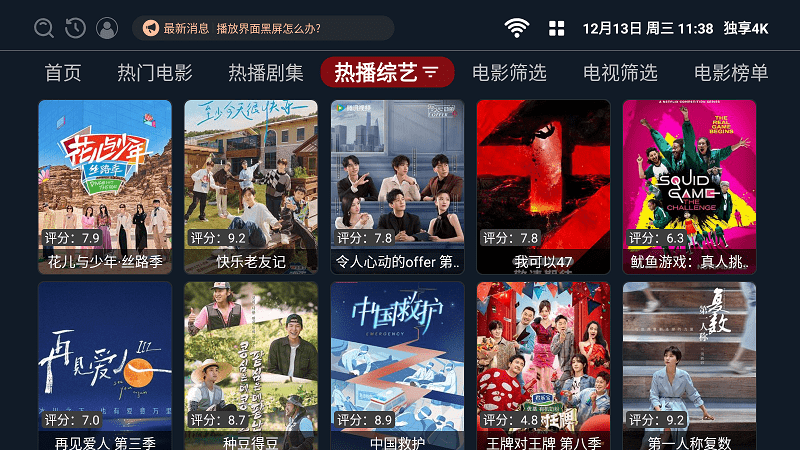Open 令人心动的offer show card
The width and height of the screenshot is (800, 450).
click(x=397, y=187)
